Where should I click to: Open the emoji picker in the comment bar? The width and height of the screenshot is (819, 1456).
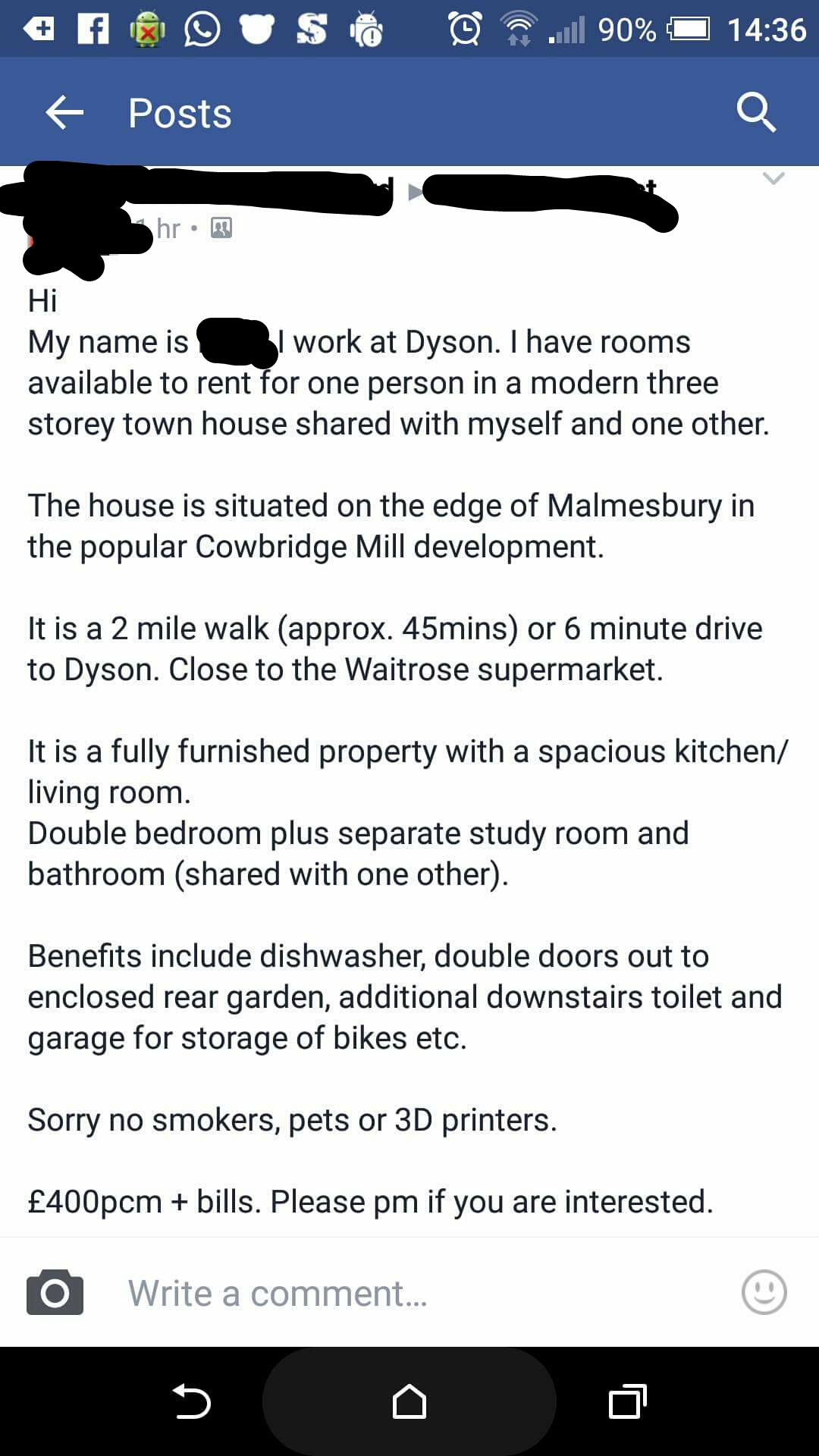(x=764, y=1292)
